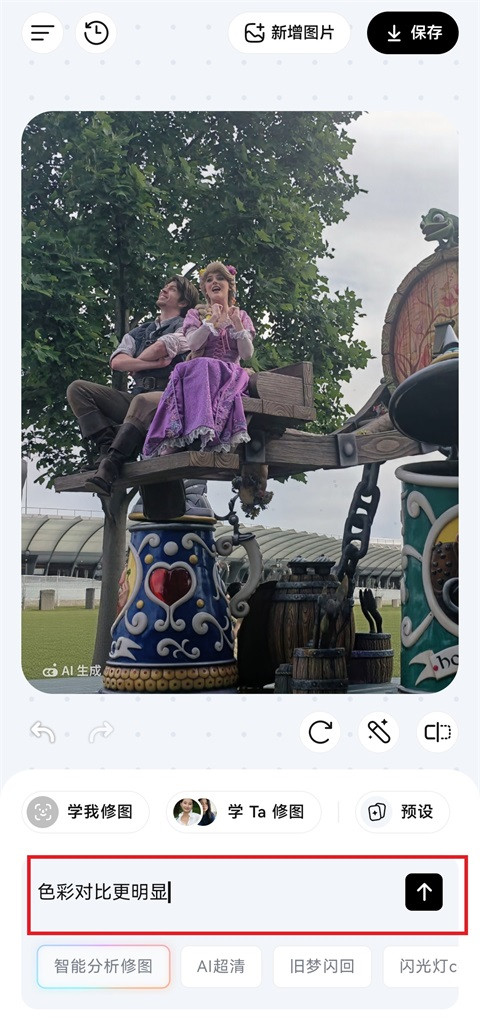Open the magic eraser tool

tap(379, 732)
